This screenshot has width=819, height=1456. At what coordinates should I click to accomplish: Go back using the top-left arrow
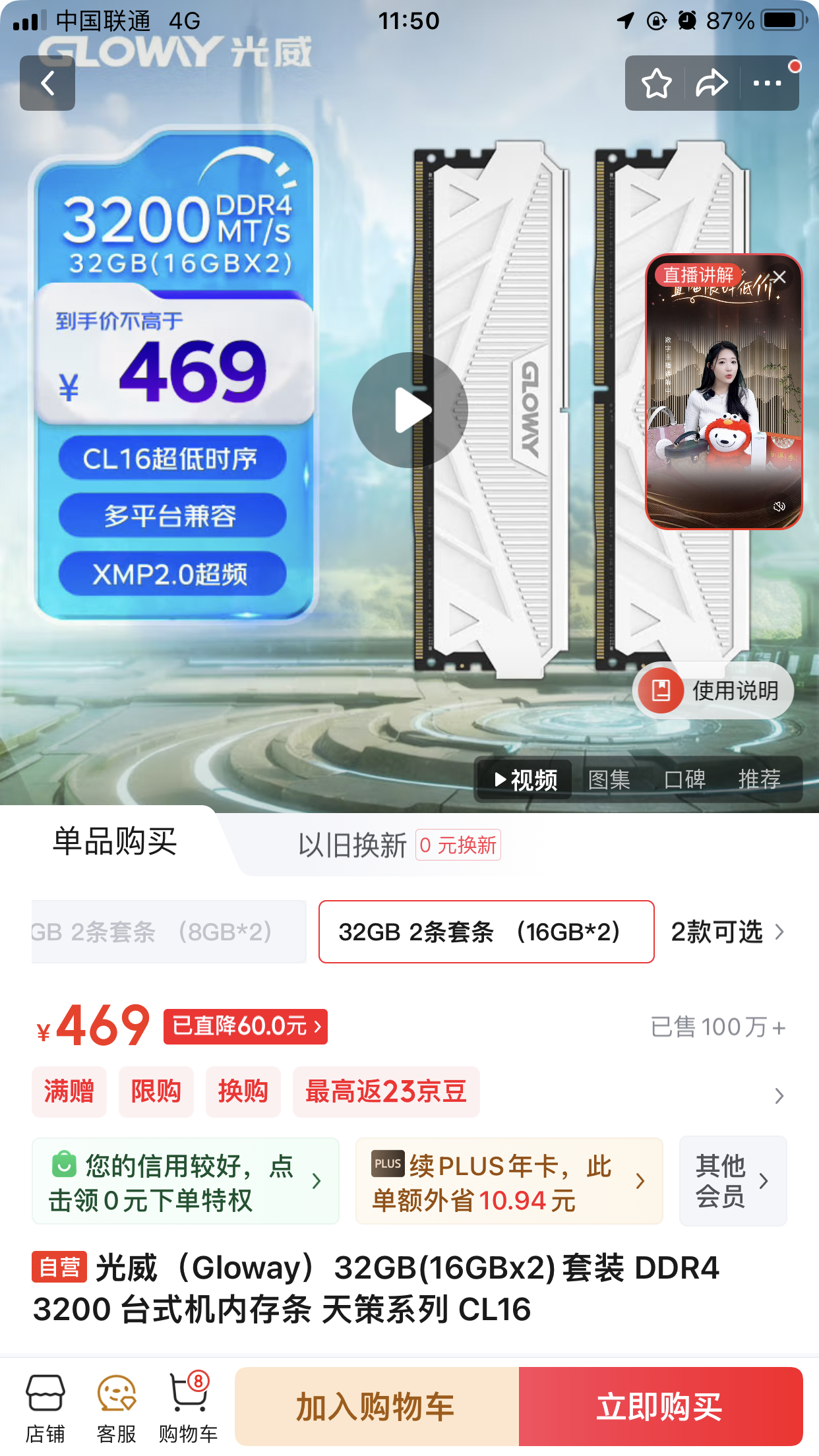coord(47,83)
